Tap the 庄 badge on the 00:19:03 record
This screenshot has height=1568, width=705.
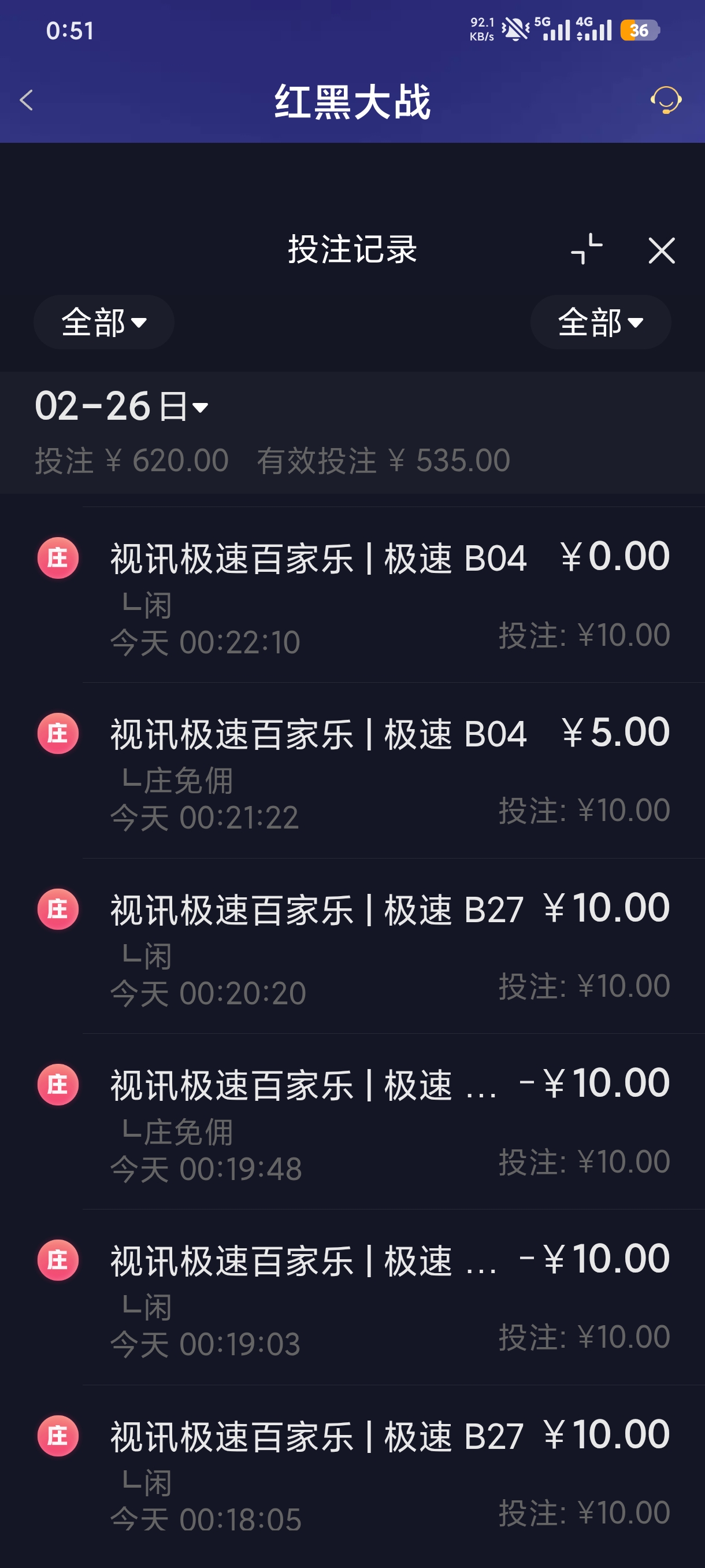[57, 1262]
